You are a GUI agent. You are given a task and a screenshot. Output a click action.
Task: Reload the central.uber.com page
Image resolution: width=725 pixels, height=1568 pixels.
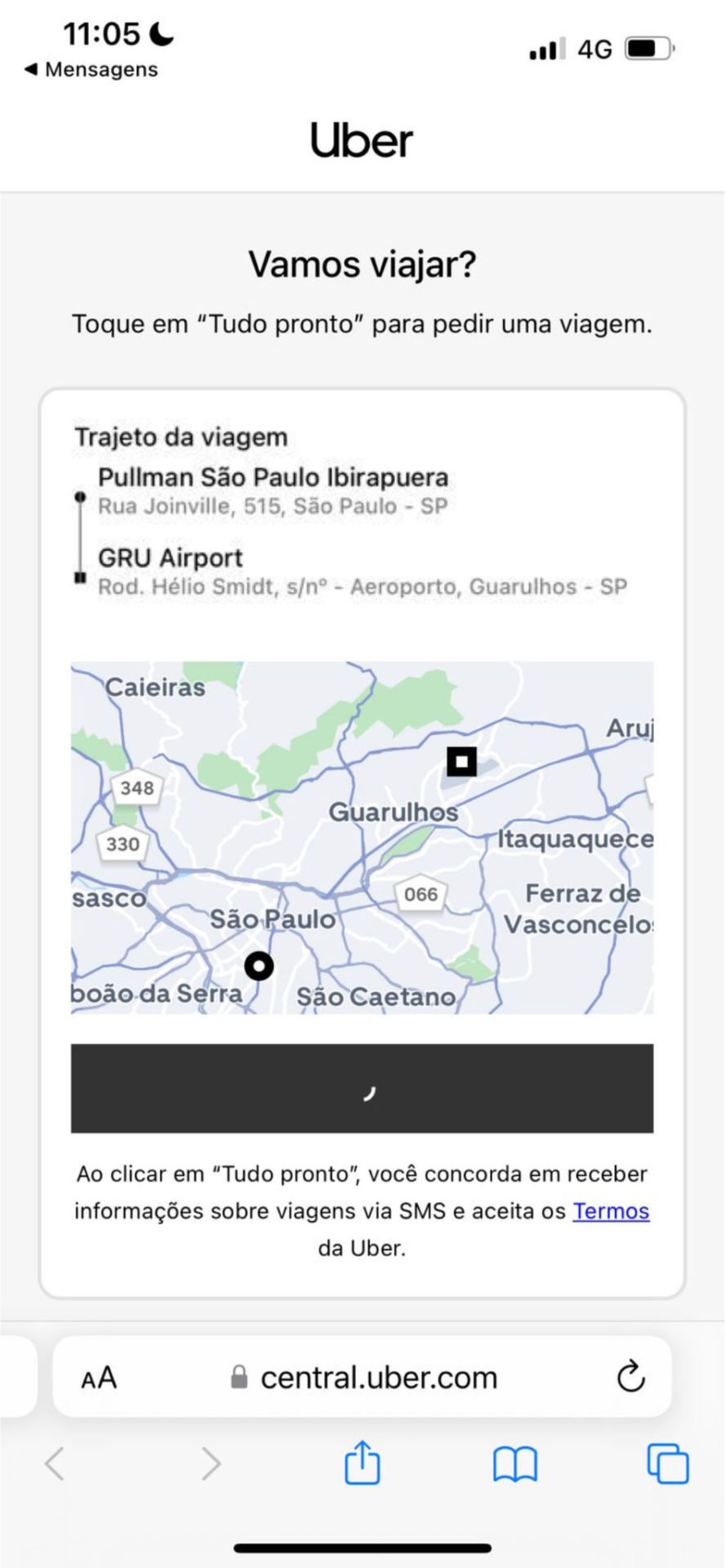[x=630, y=1377]
